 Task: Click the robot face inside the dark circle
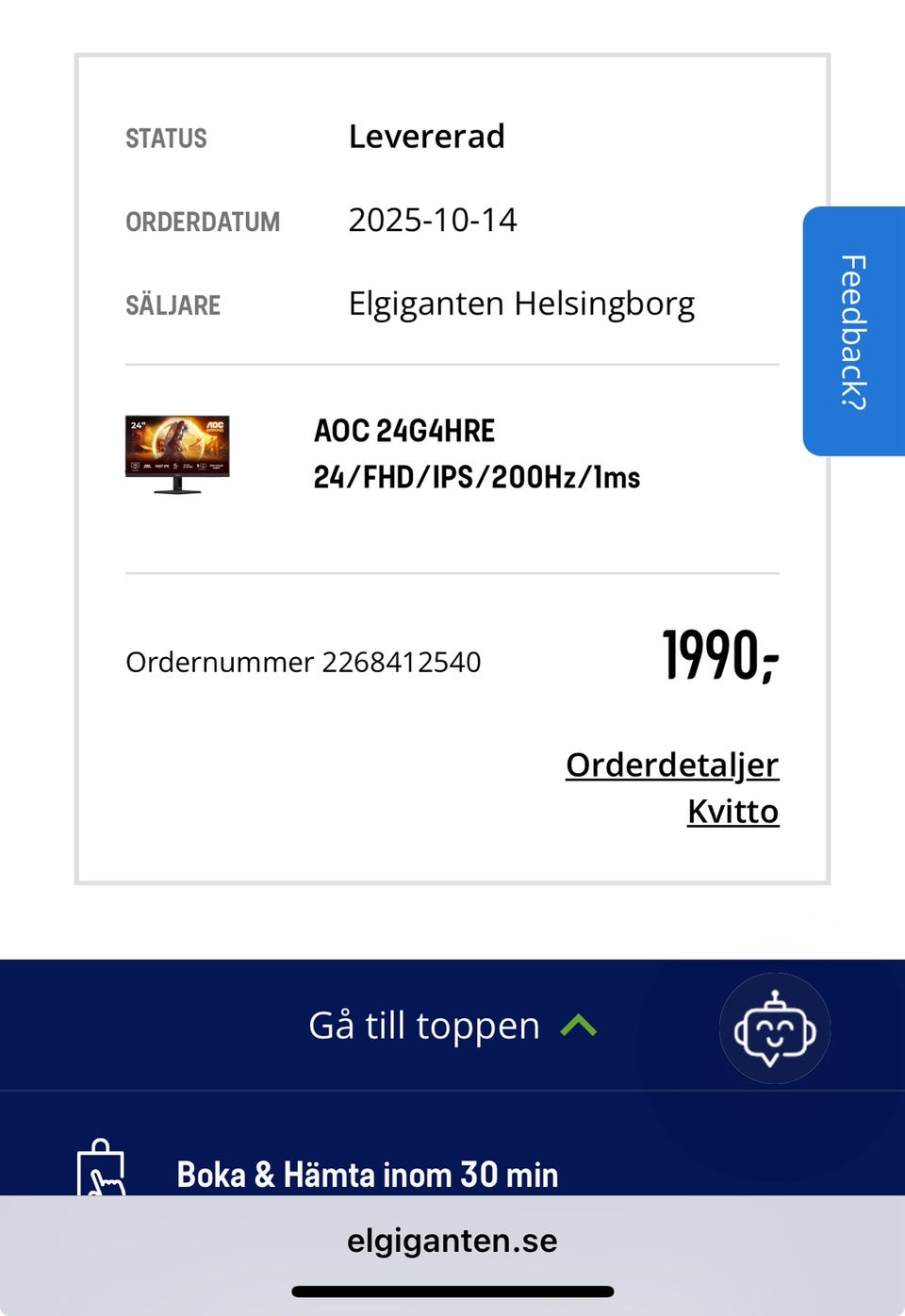774,1028
